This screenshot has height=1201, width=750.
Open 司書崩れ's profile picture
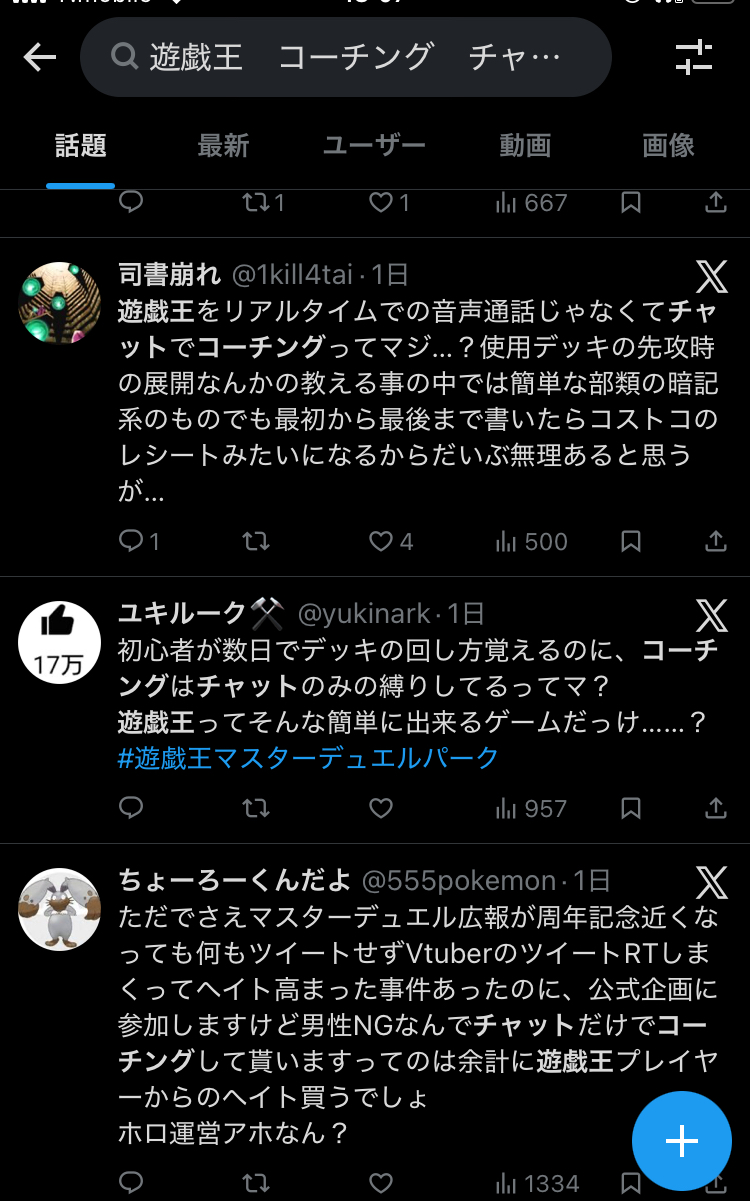coord(60,303)
